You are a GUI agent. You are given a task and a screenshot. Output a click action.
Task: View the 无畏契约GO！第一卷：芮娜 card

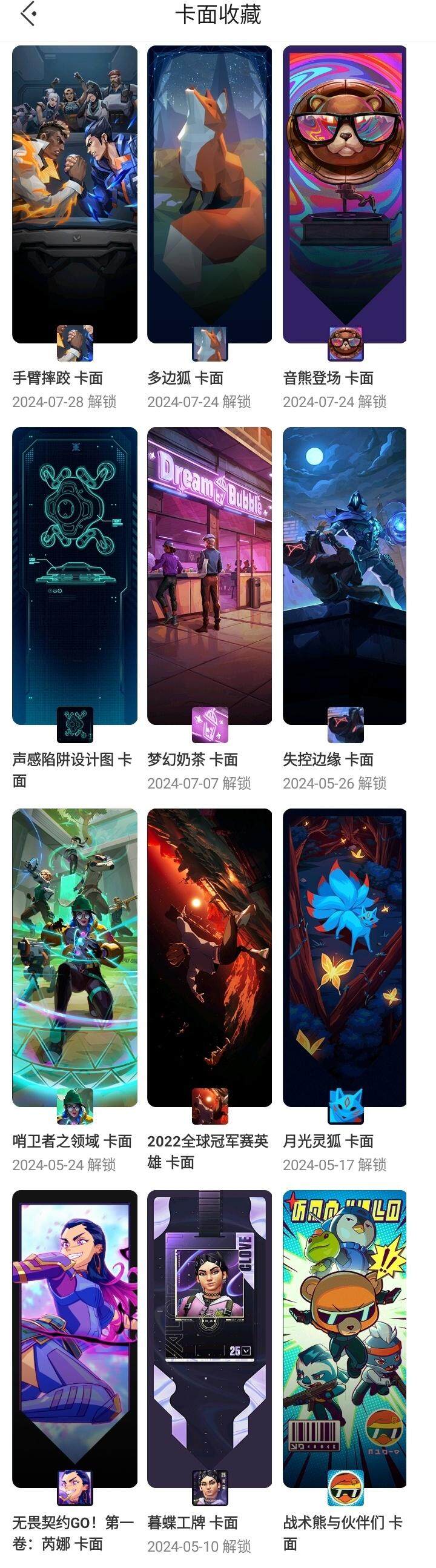pyautogui.click(x=74, y=1338)
